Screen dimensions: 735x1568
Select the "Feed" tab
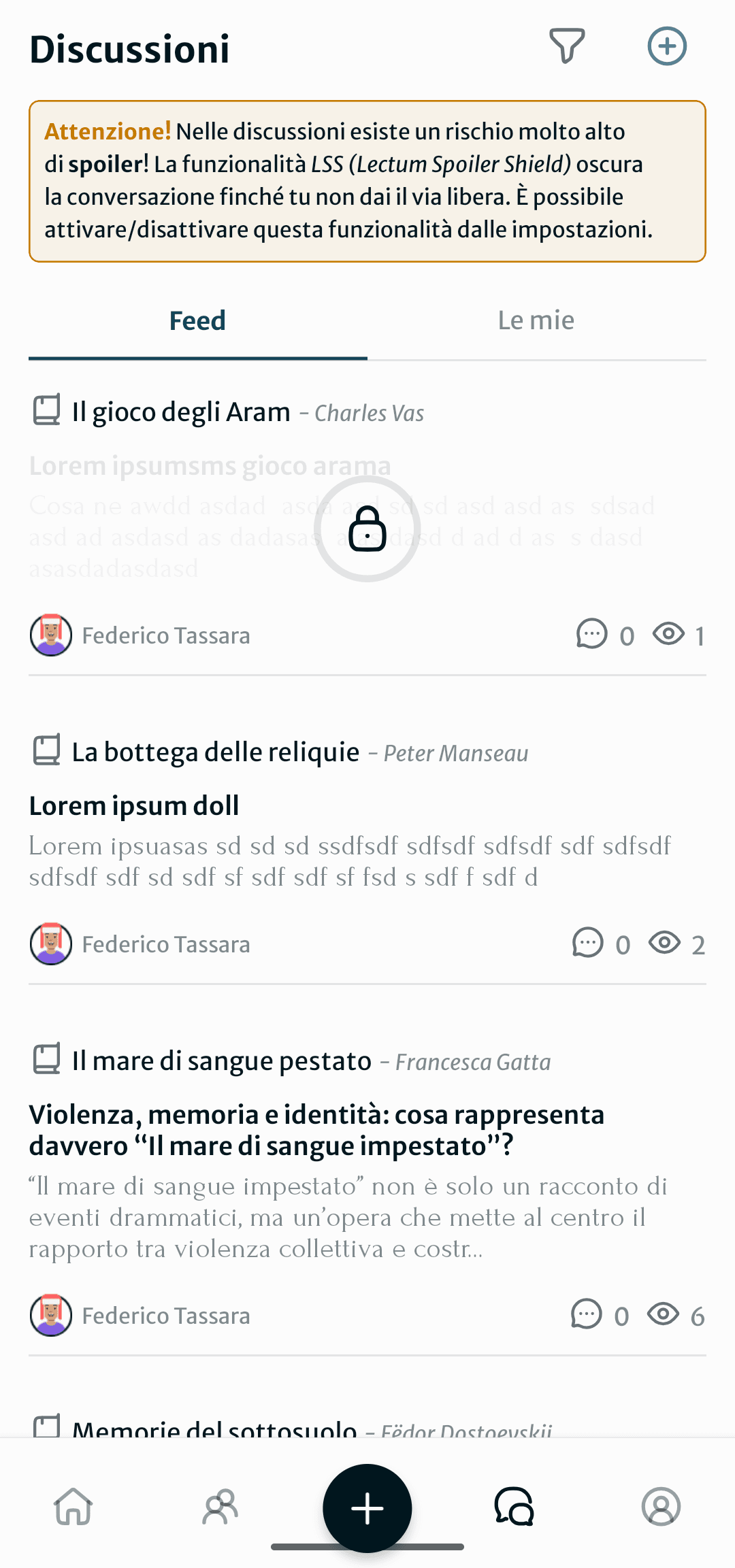tap(197, 320)
